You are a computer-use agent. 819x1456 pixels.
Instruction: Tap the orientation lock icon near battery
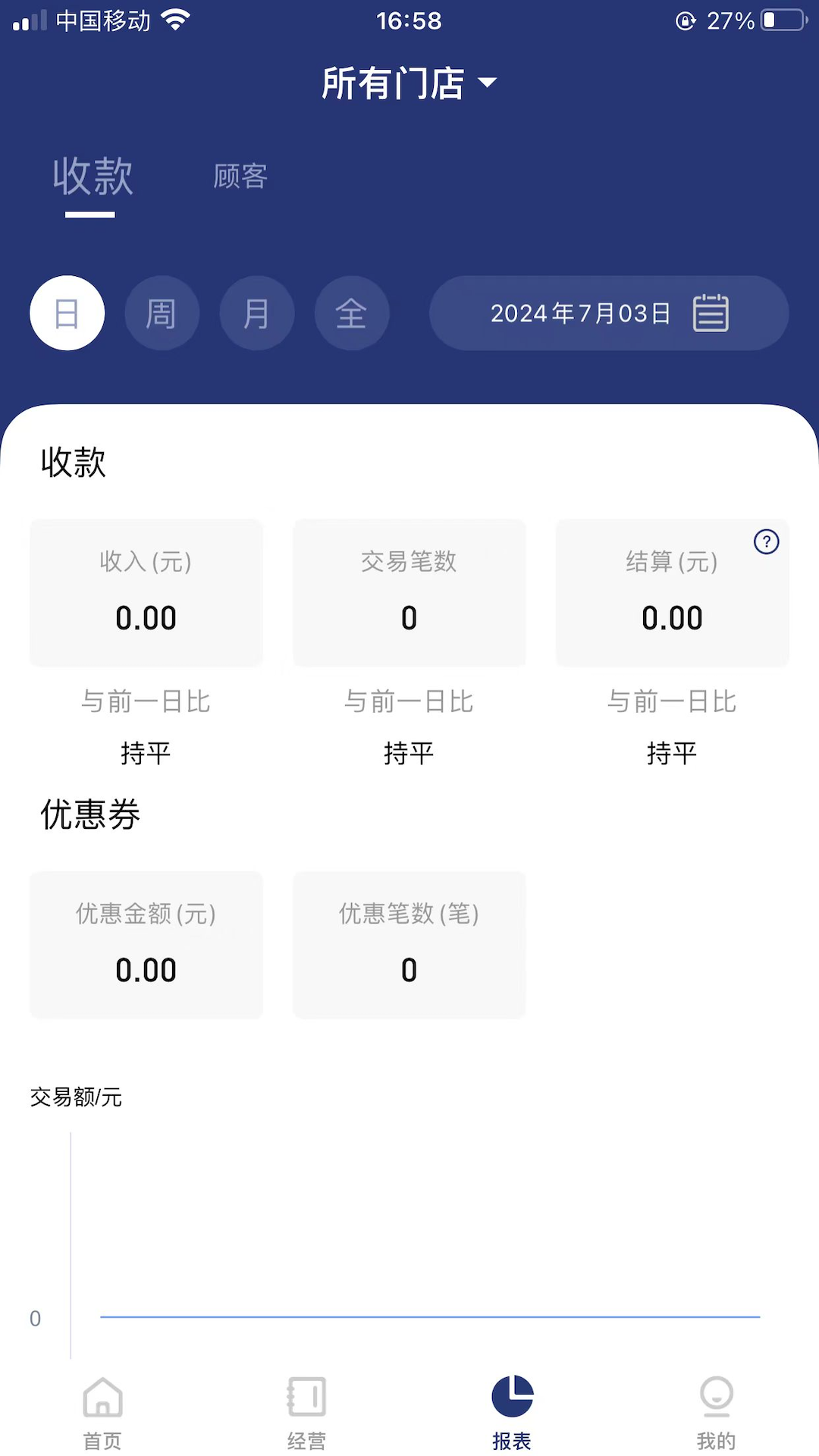point(685,21)
